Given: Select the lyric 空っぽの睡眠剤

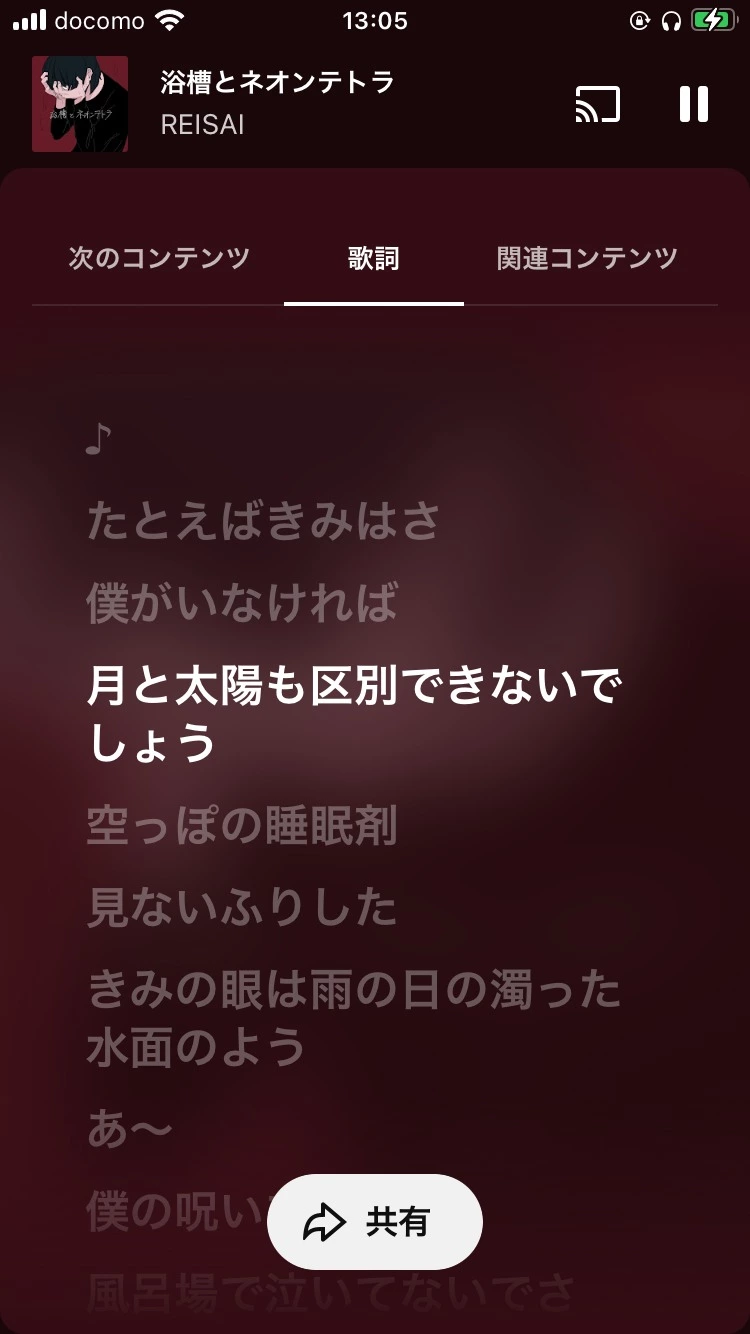Looking at the screenshot, I should [x=240, y=828].
